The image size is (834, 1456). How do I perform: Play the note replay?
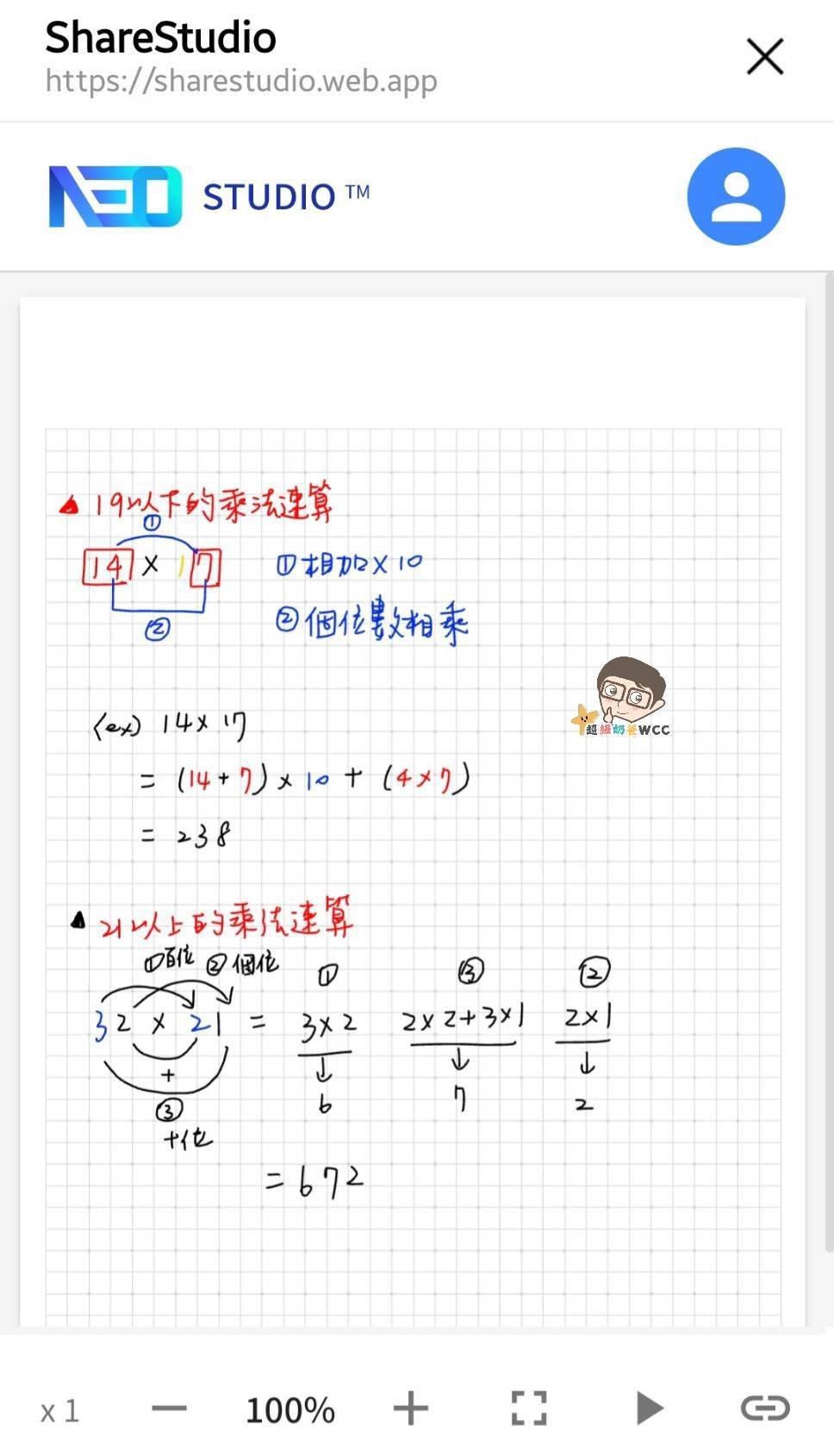[x=649, y=1409]
